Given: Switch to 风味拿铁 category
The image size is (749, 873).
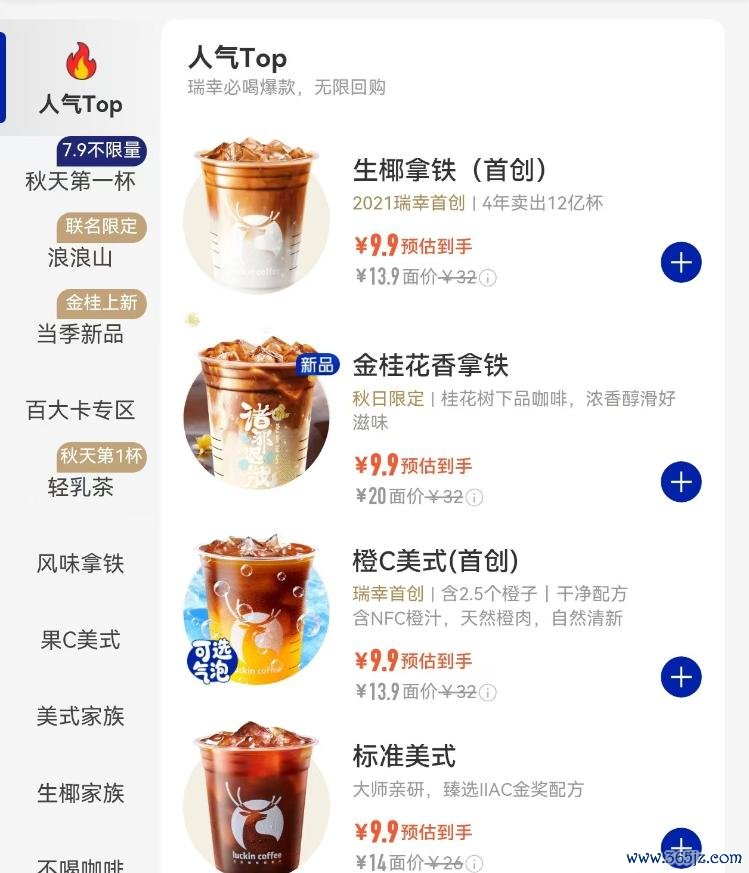Looking at the screenshot, I should click(80, 563).
